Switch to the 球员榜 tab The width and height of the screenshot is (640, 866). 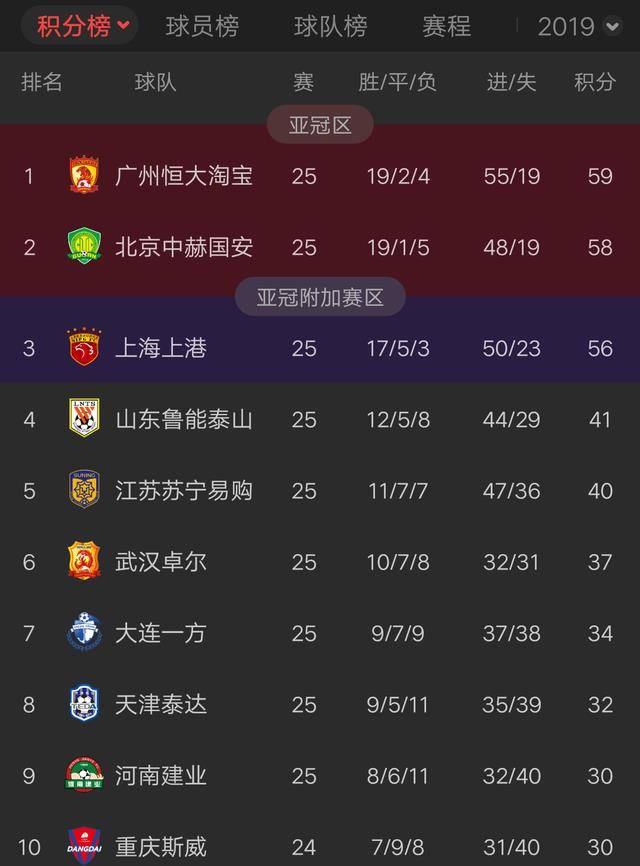[x=202, y=26]
